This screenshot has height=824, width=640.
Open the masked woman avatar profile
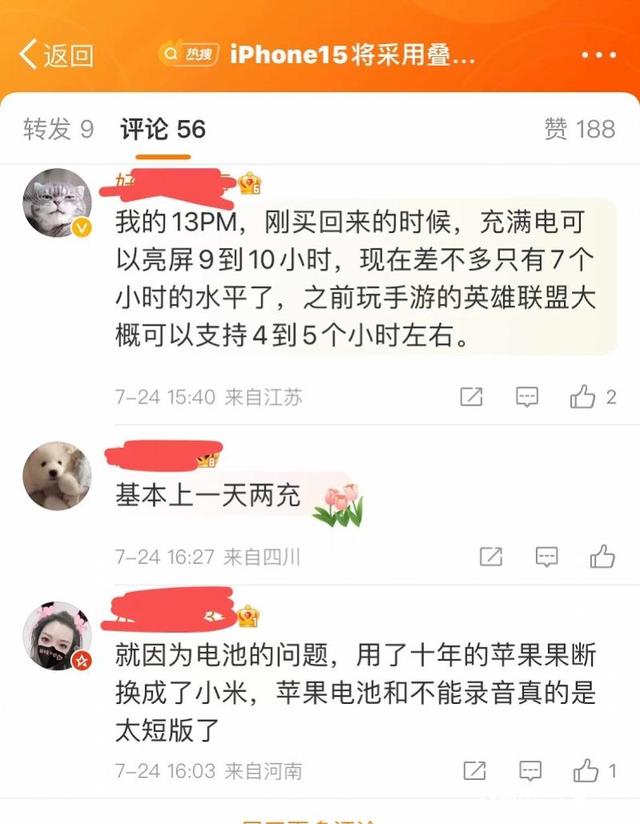tap(57, 634)
